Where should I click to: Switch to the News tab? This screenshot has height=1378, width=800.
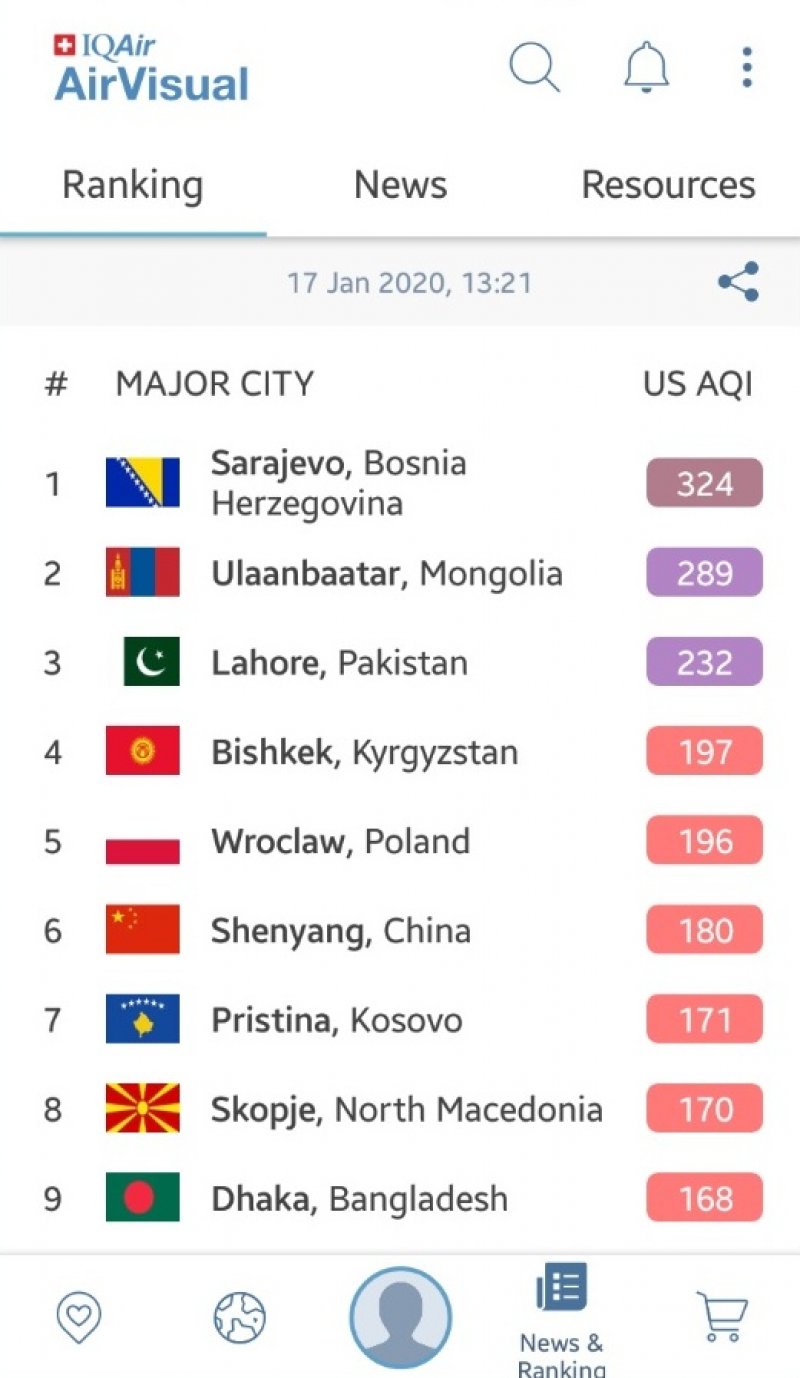pos(400,185)
